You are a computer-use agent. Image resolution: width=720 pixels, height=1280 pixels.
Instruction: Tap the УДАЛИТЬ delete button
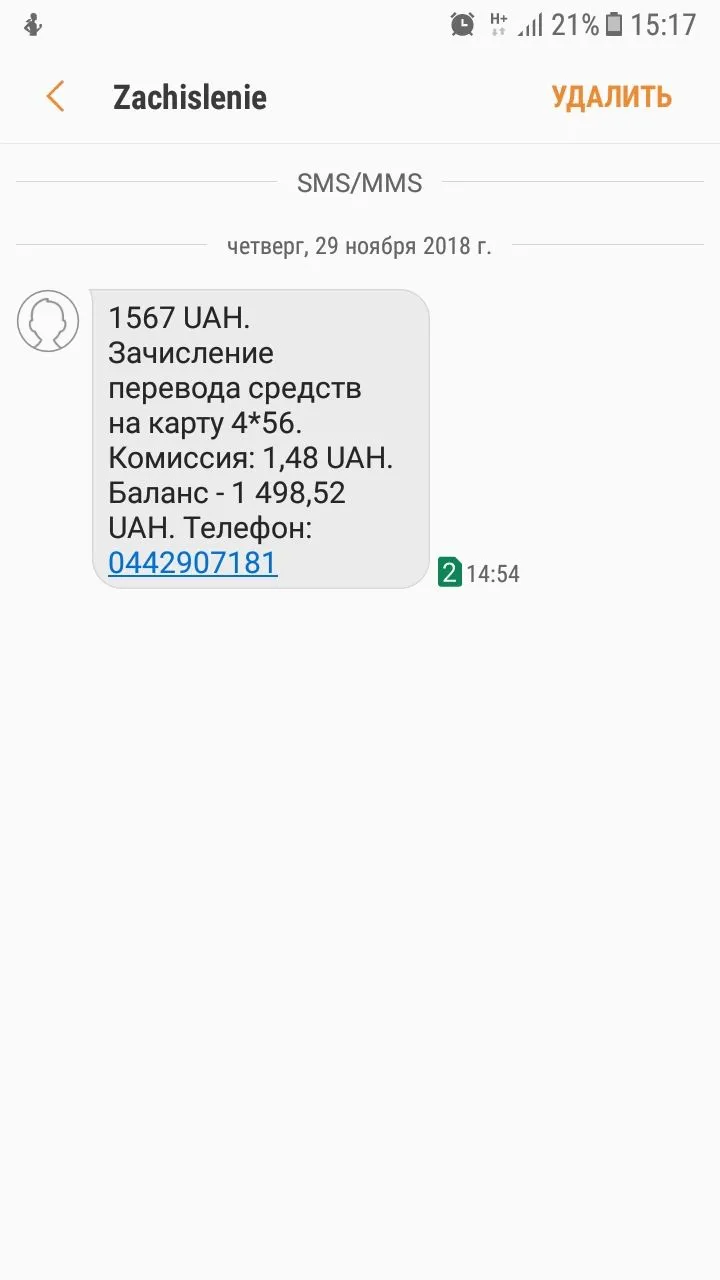(611, 97)
